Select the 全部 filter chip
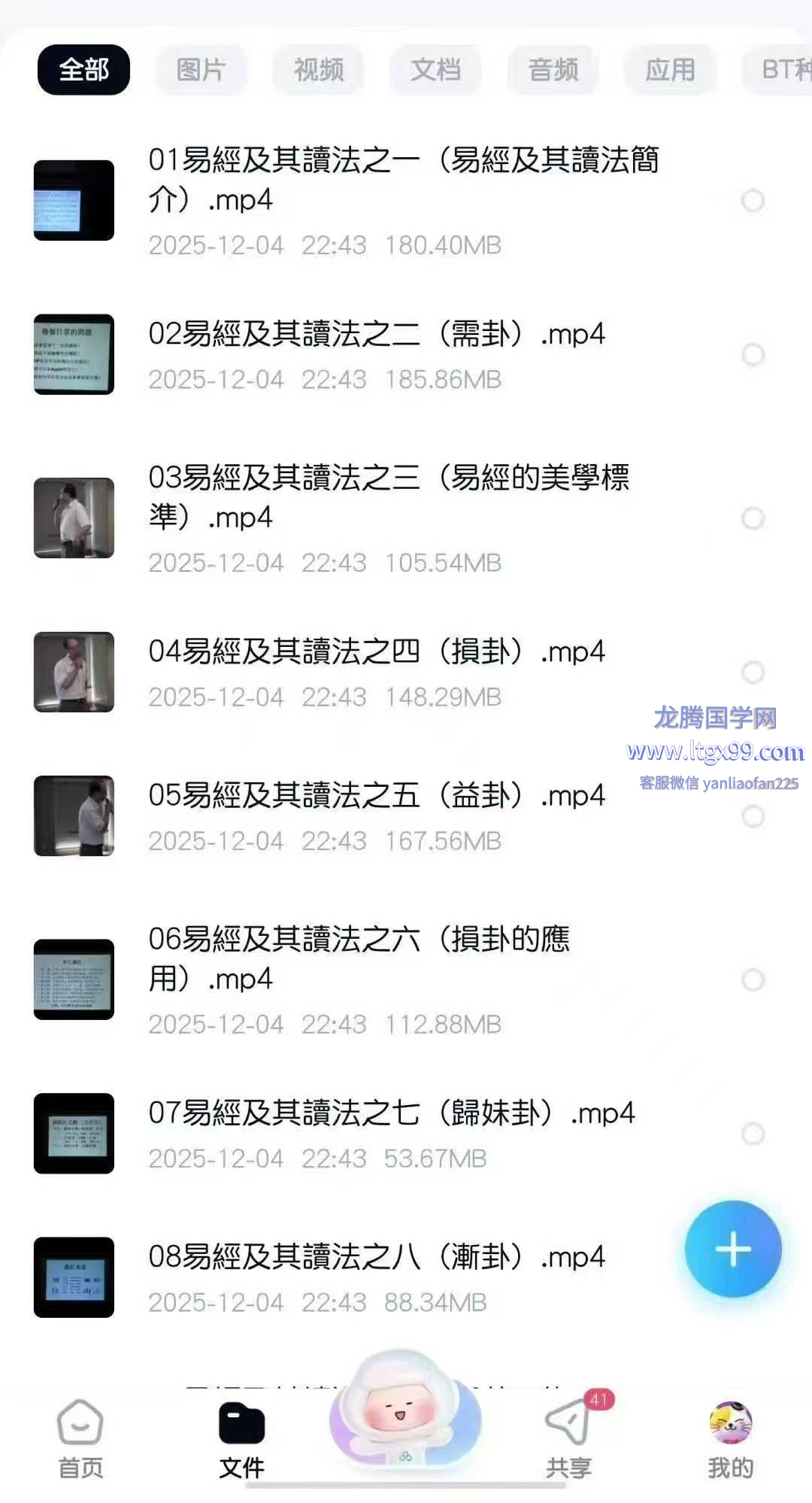This screenshot has width=812, height=1503. [83, 70]
